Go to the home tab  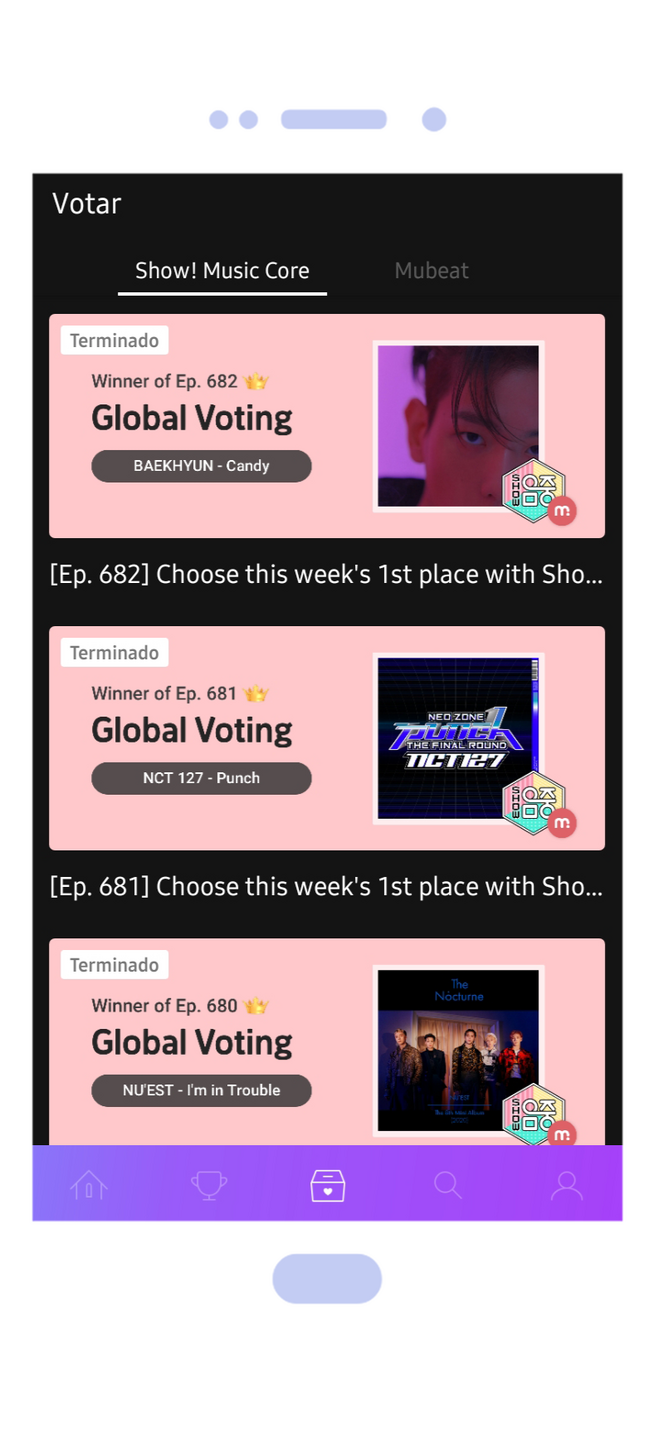tap(89, 1185)
